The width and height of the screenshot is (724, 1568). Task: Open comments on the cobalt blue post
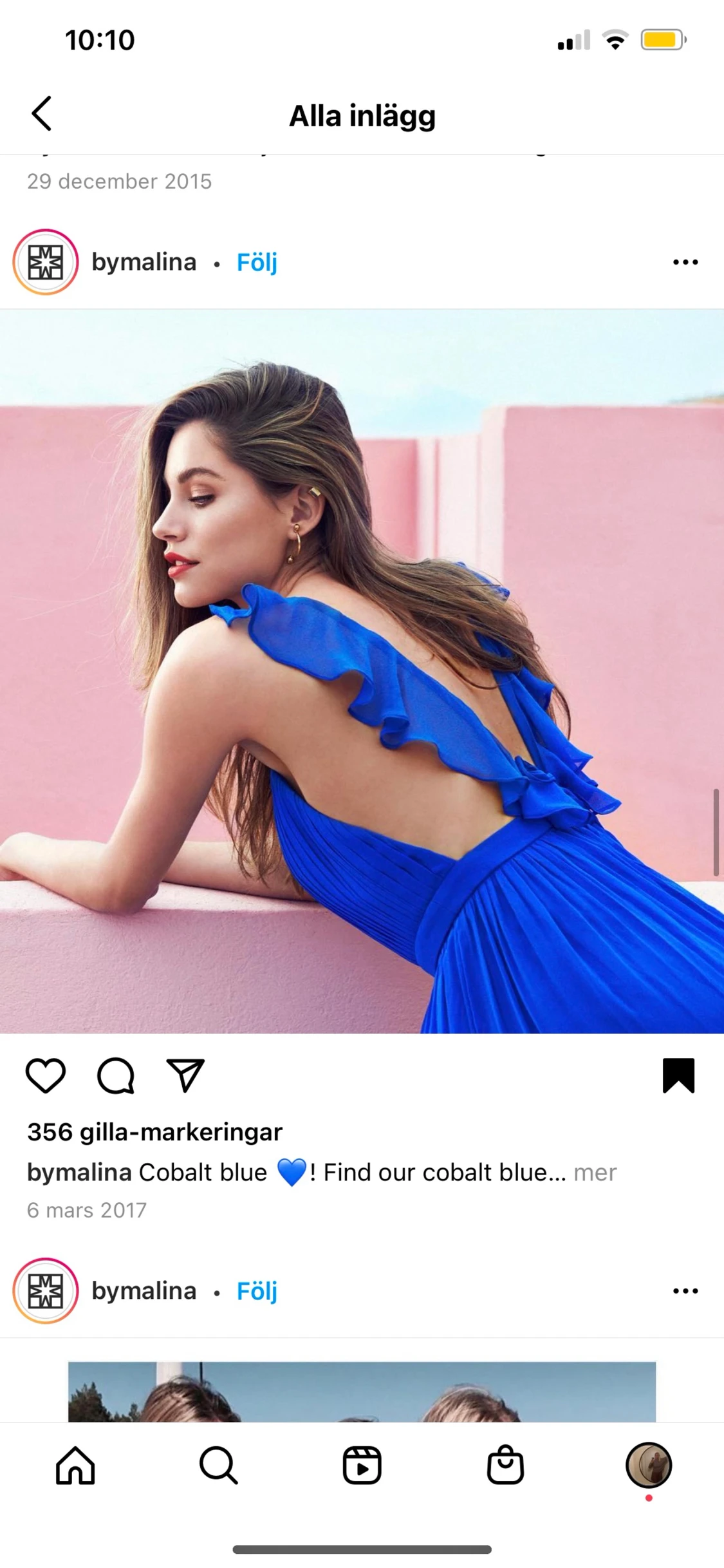[116, 1076]
